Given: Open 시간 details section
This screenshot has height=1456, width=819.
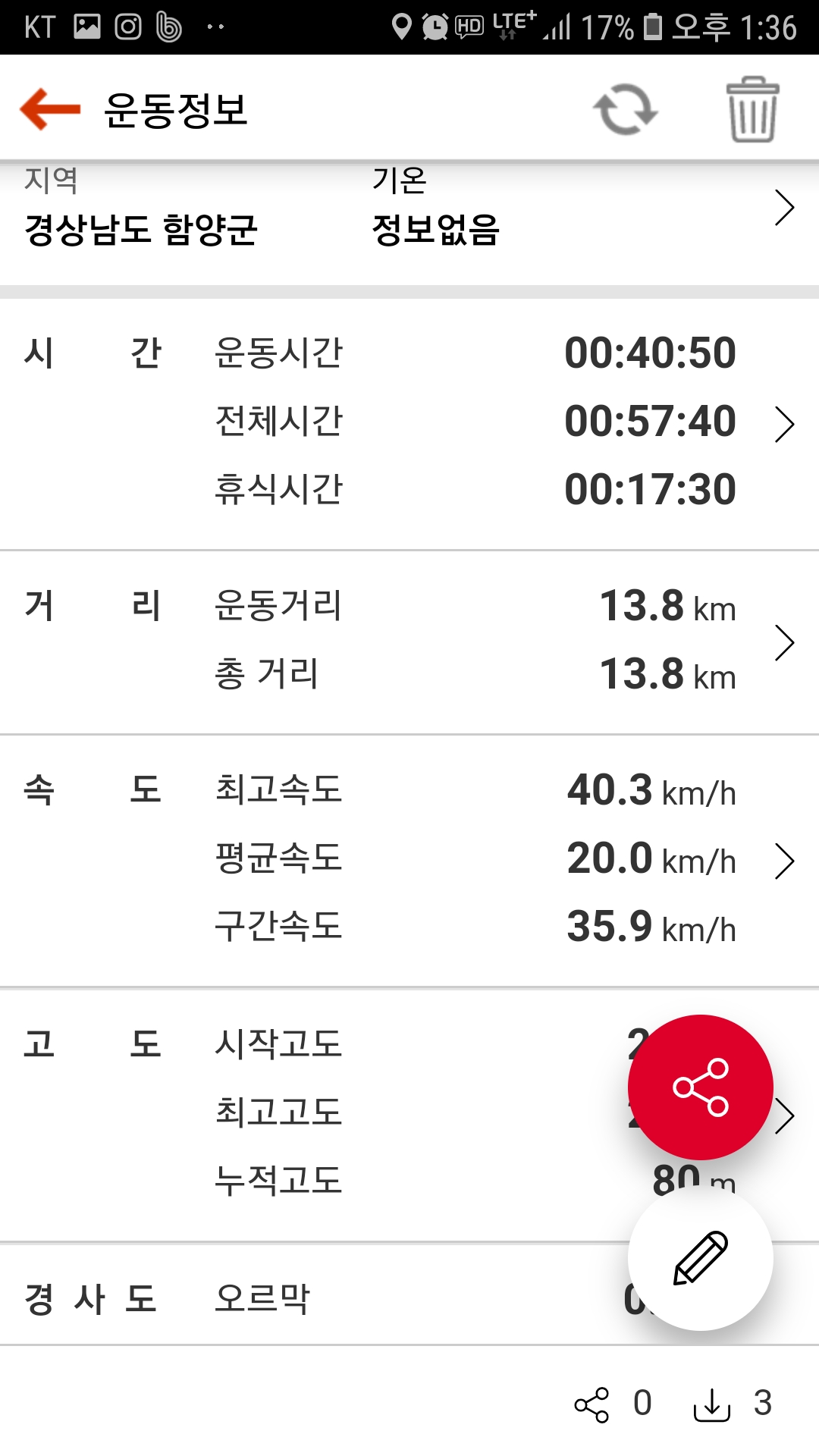Looking at the screenshot, I should pos(784,423).
